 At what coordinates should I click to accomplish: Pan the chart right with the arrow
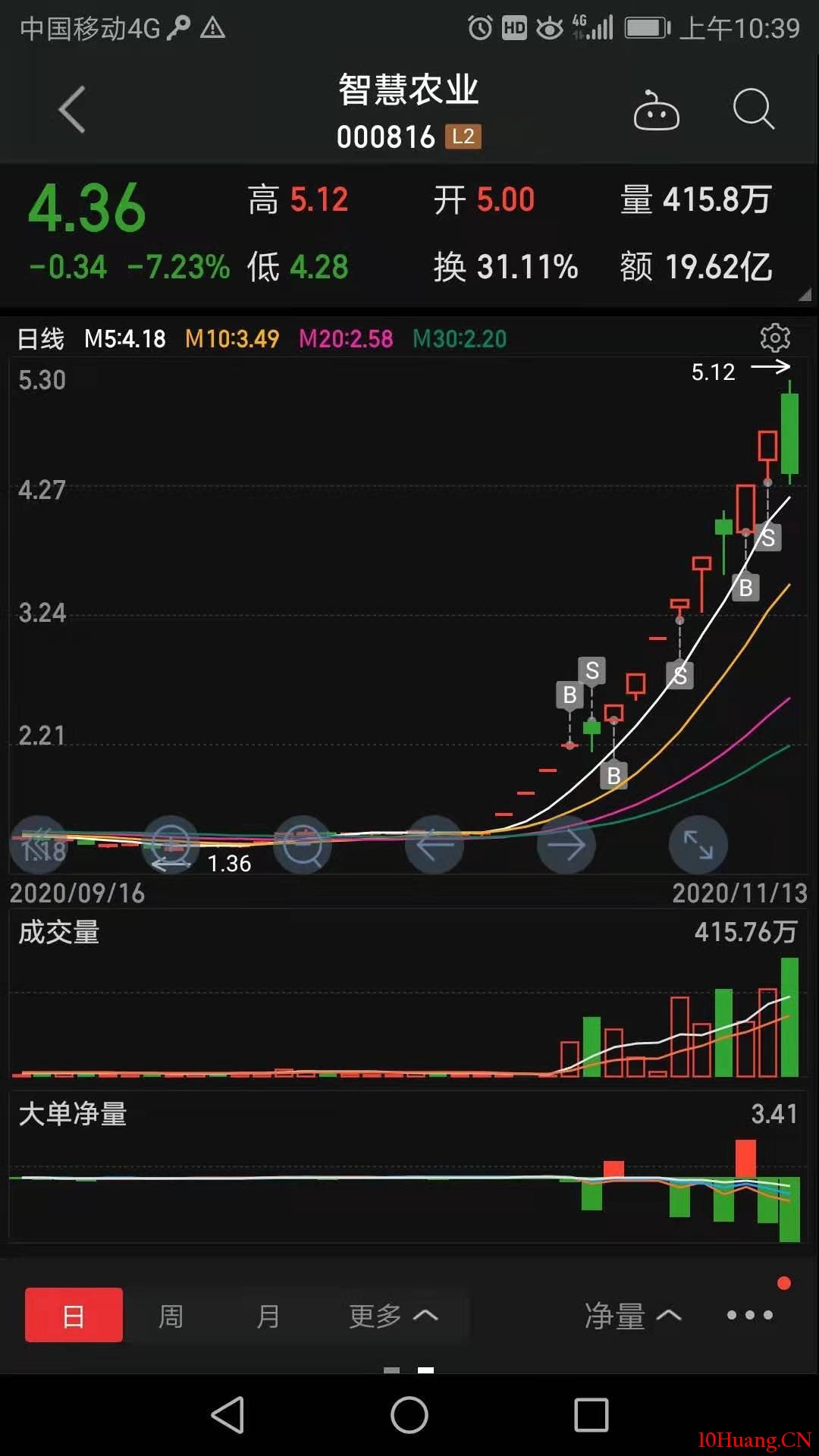[x=566, y=844]
